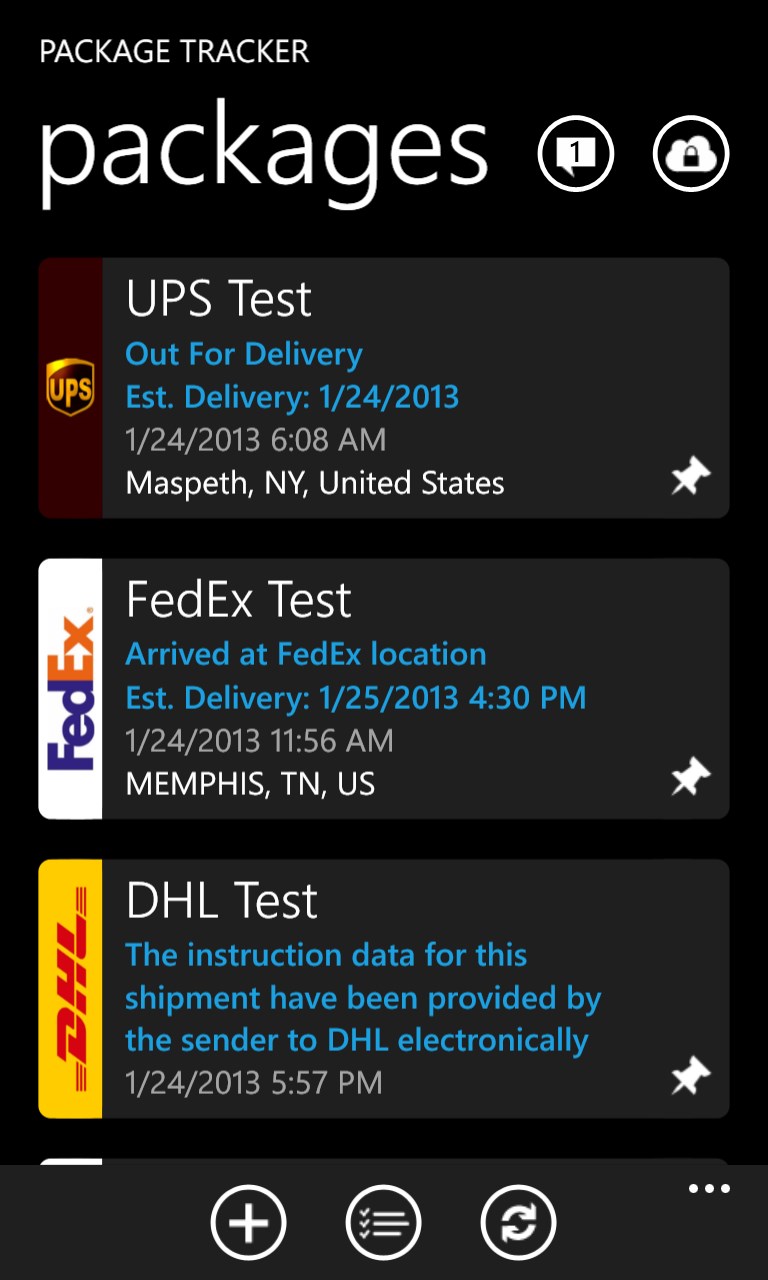768x1280 pixels.
Task: Click the PACKAGE TRACKER app title
Action: click(172, 51)
